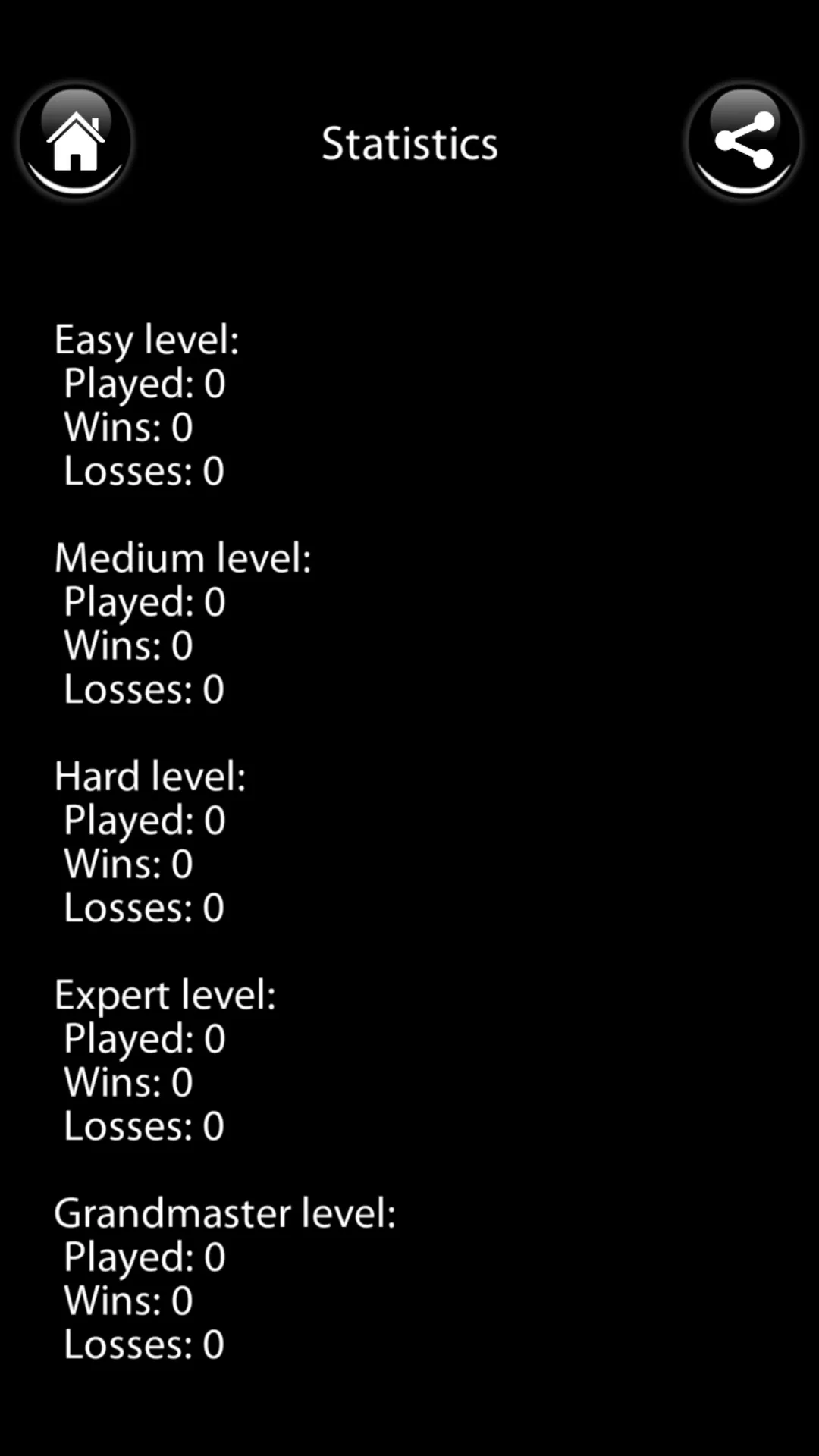Click Wins count under Easy level
The height and width of the screenshot is (1456, 819).
pos(127,427)
